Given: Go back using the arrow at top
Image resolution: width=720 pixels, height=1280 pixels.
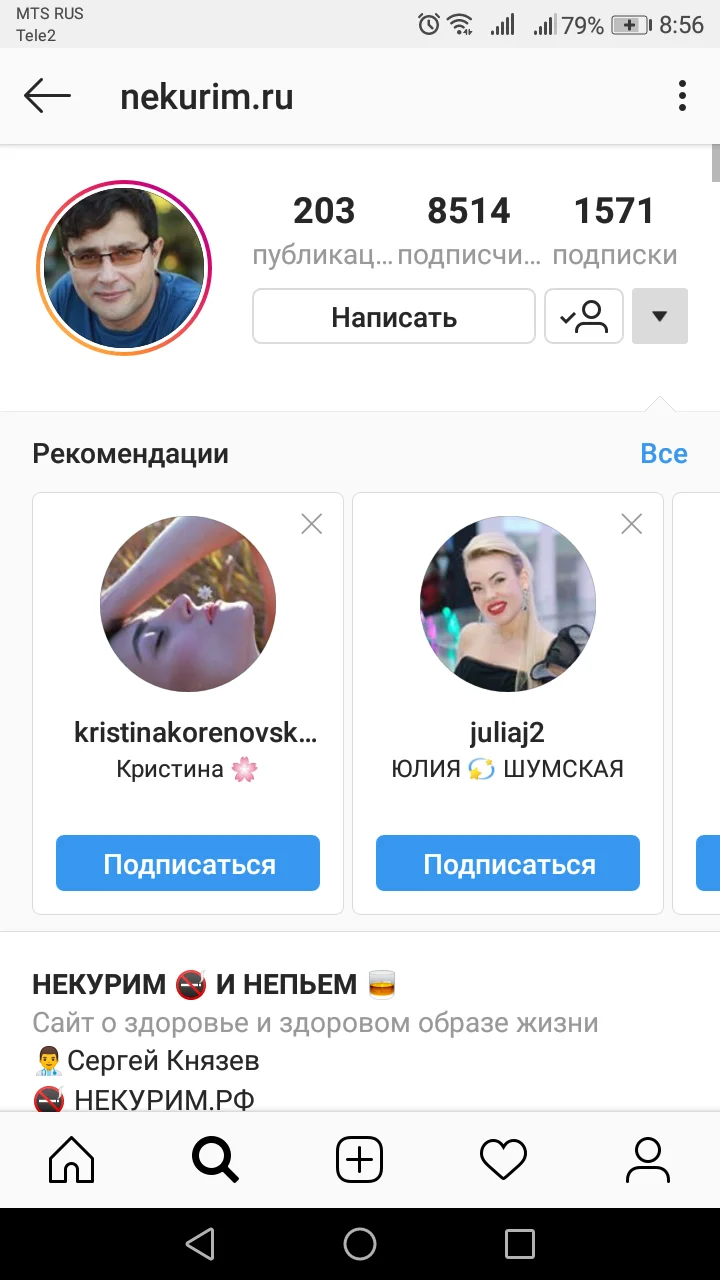Looking at the screenshot, I should [47, 95].
